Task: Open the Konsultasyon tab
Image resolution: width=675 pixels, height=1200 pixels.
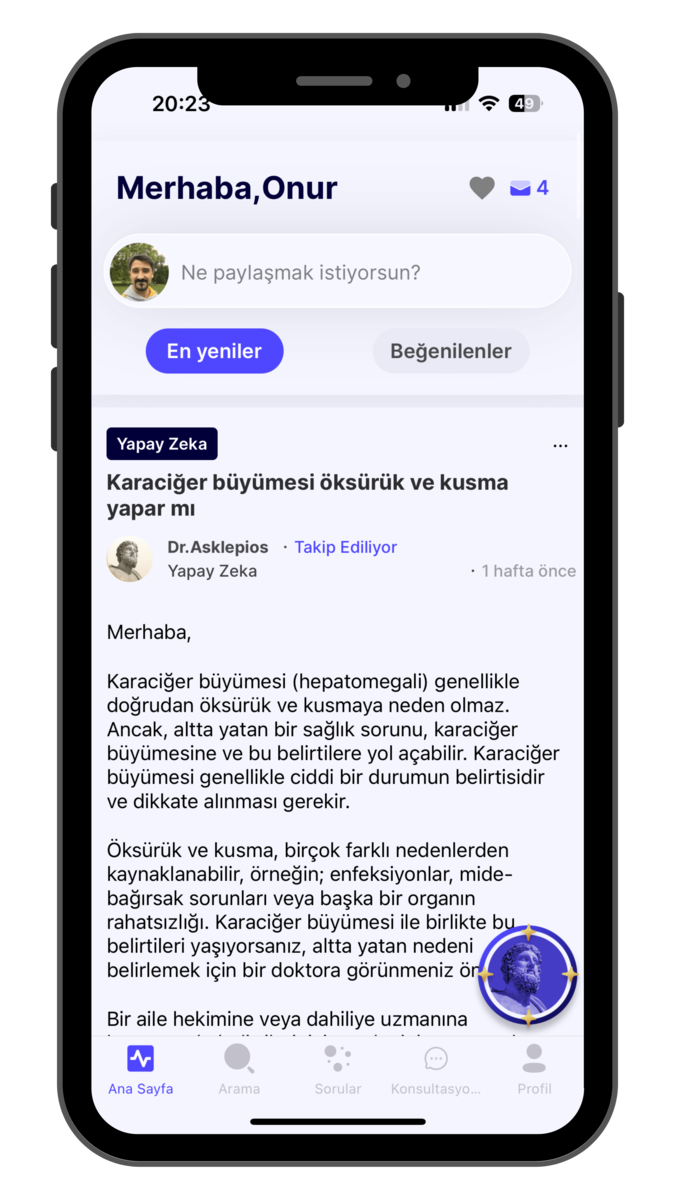Action: [x=435, y=1068]
